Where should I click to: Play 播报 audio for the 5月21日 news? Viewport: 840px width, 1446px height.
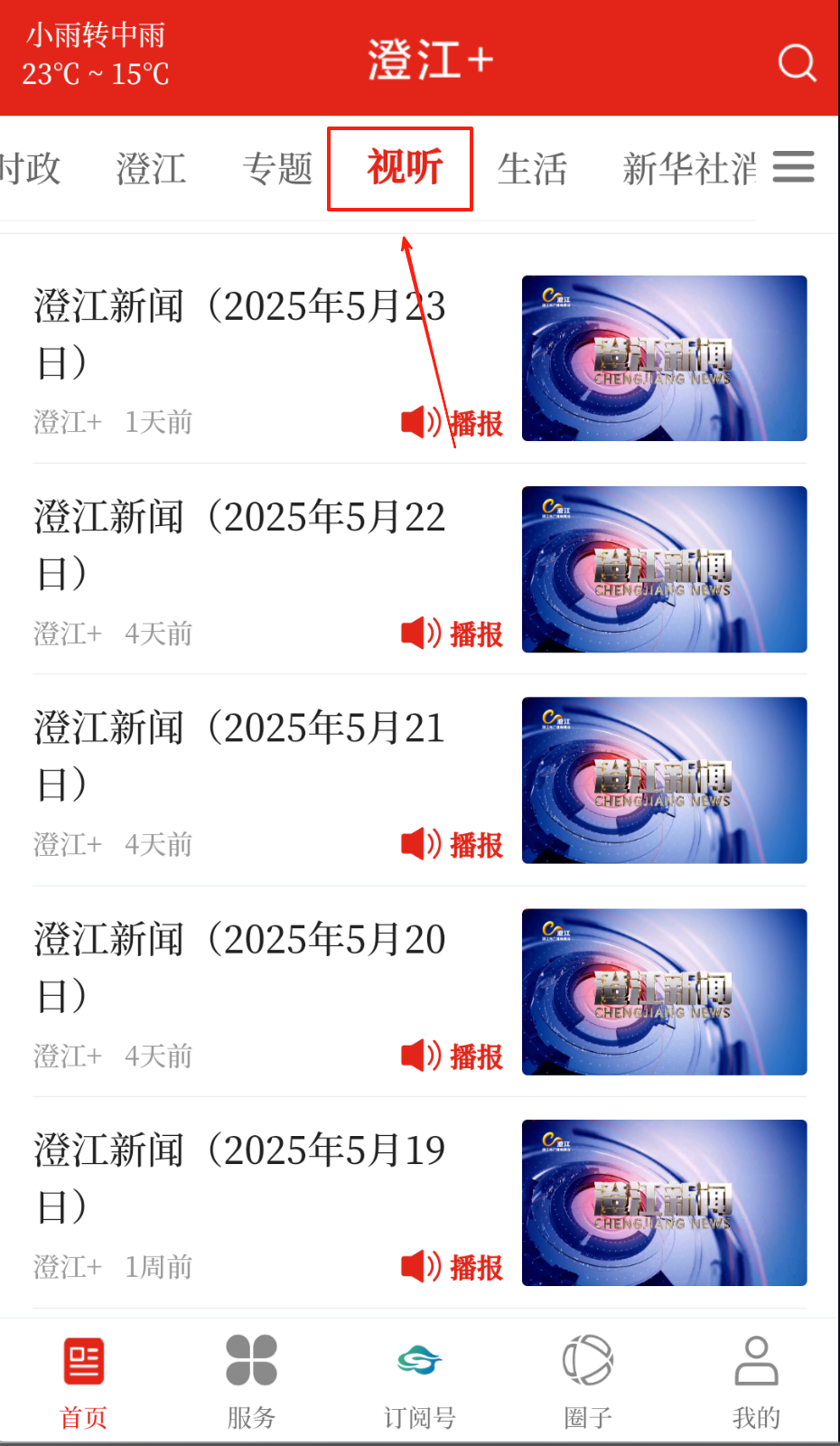pyautogui.click(x=453, y=844)
